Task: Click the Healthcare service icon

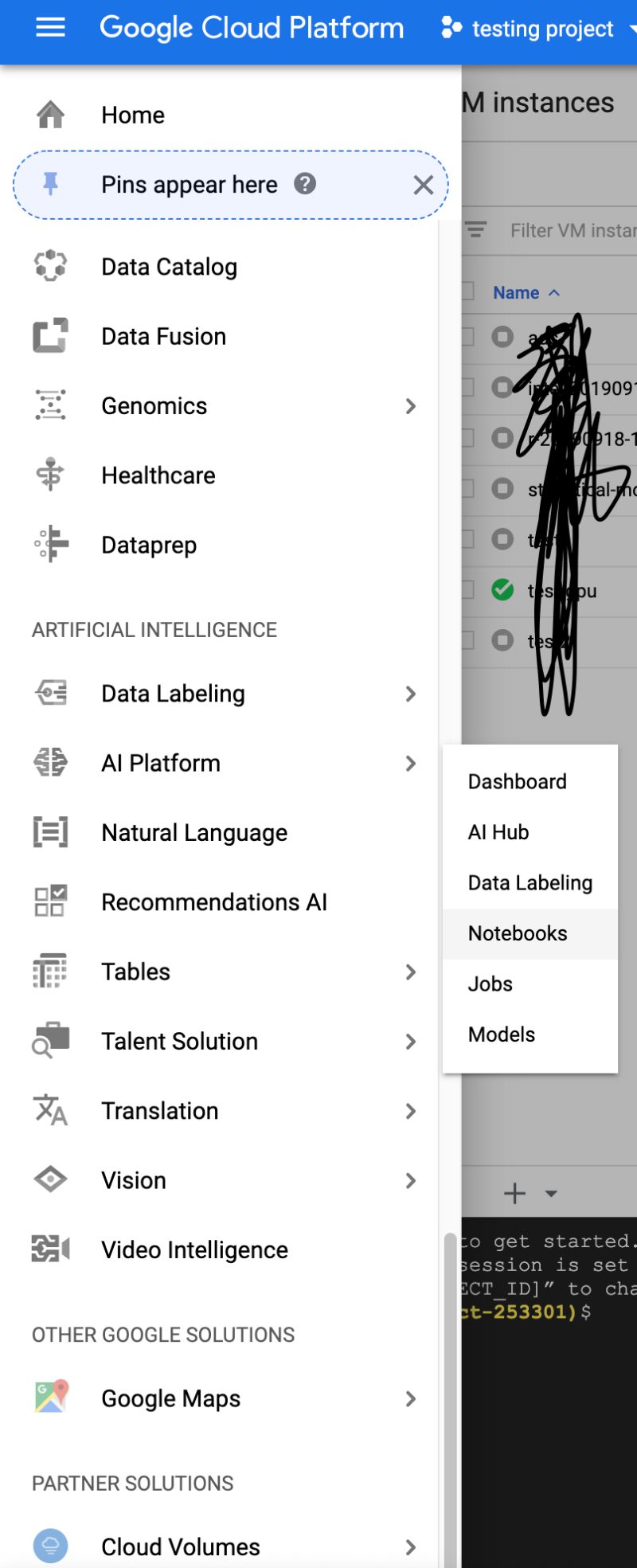Action: (49, 475)
